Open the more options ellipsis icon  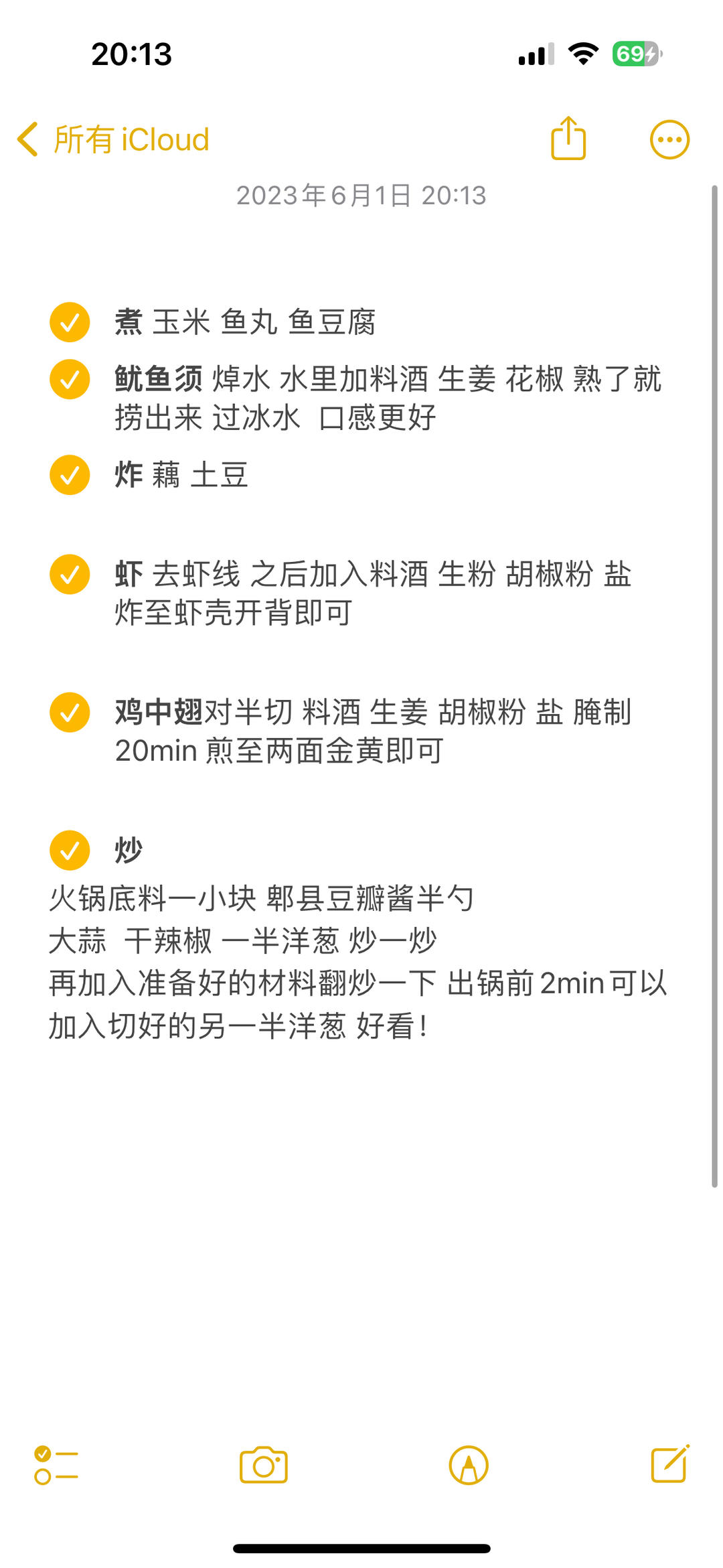668,139
